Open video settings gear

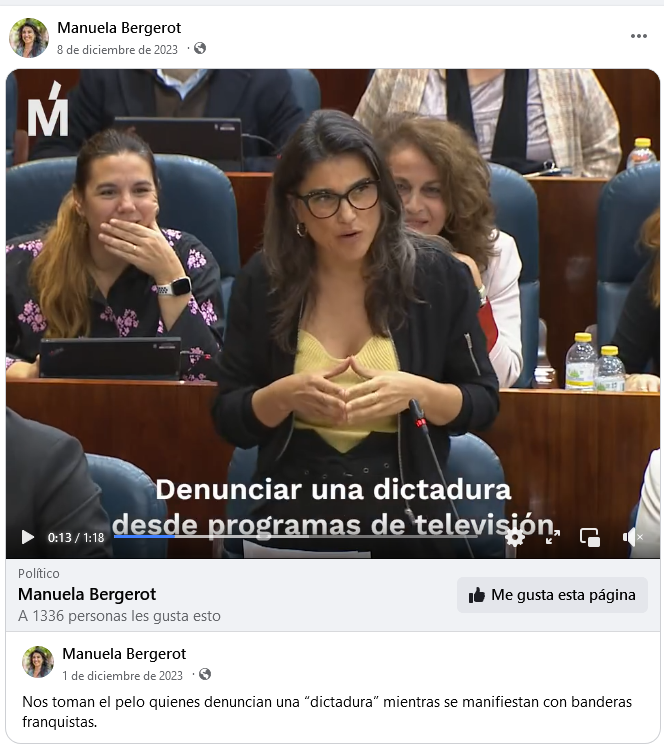[515, 537]
